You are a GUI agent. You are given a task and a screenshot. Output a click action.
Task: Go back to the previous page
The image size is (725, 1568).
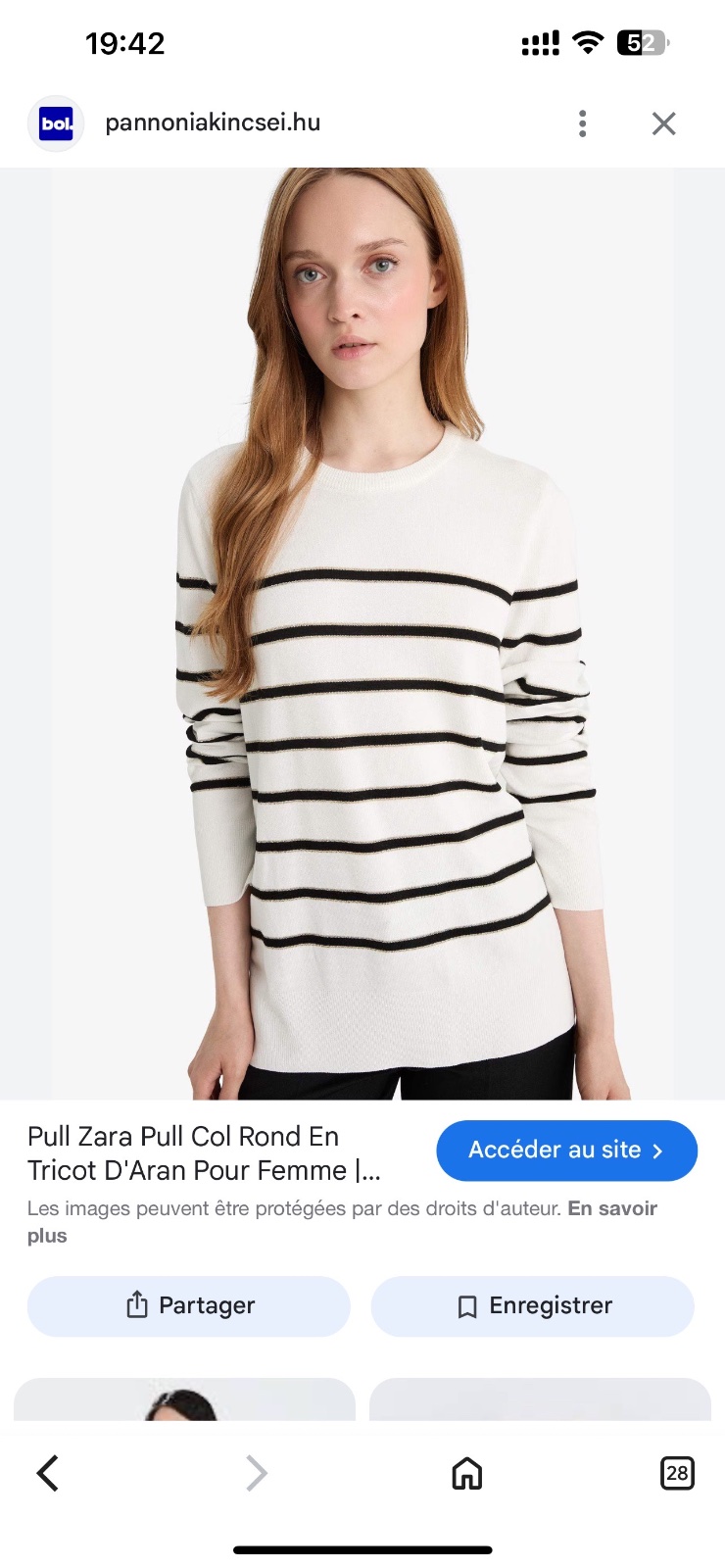point(47,1473)
